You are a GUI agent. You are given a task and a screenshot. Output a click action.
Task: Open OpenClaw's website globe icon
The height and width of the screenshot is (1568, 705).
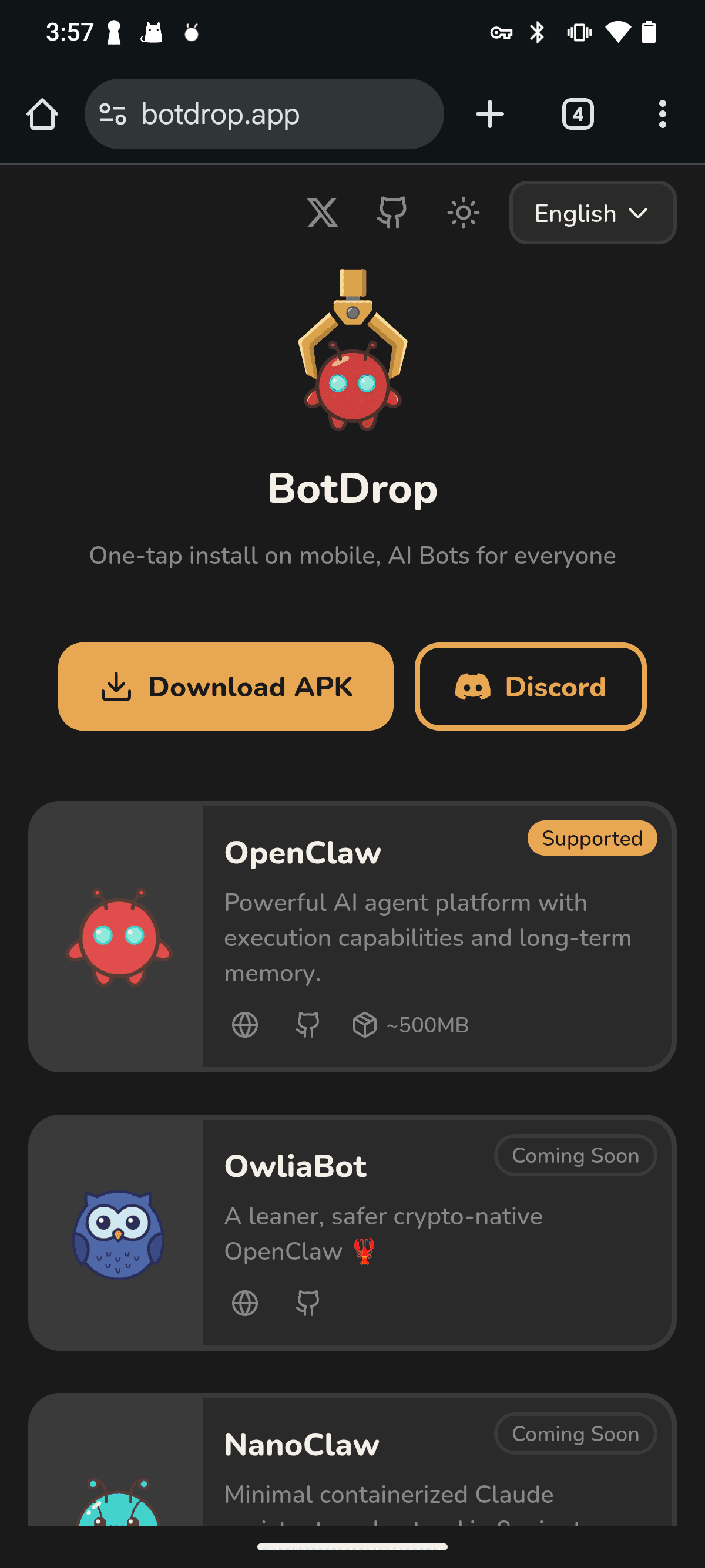pos(245,1025)
